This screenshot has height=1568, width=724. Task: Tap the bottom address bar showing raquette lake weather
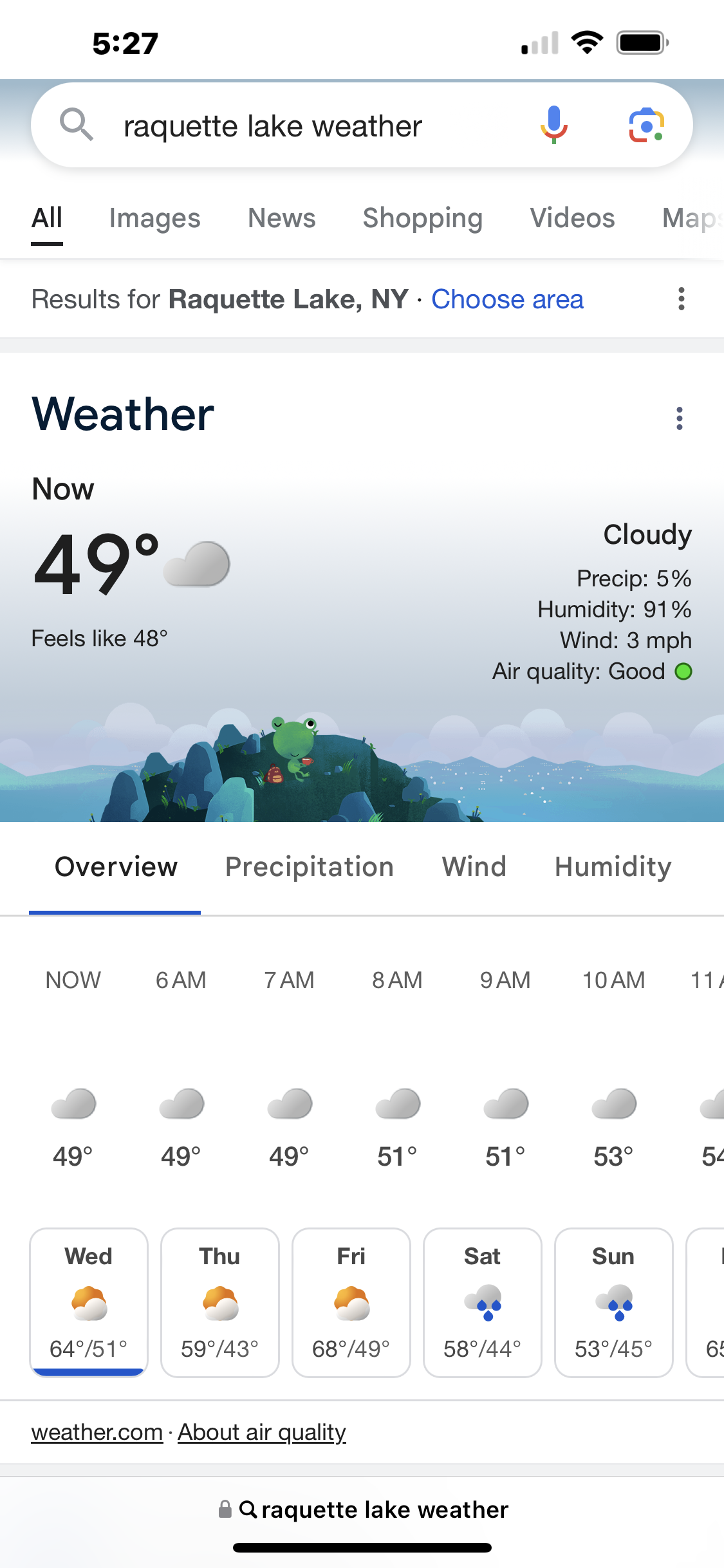pyautogui.click(x=362, y=1509)
